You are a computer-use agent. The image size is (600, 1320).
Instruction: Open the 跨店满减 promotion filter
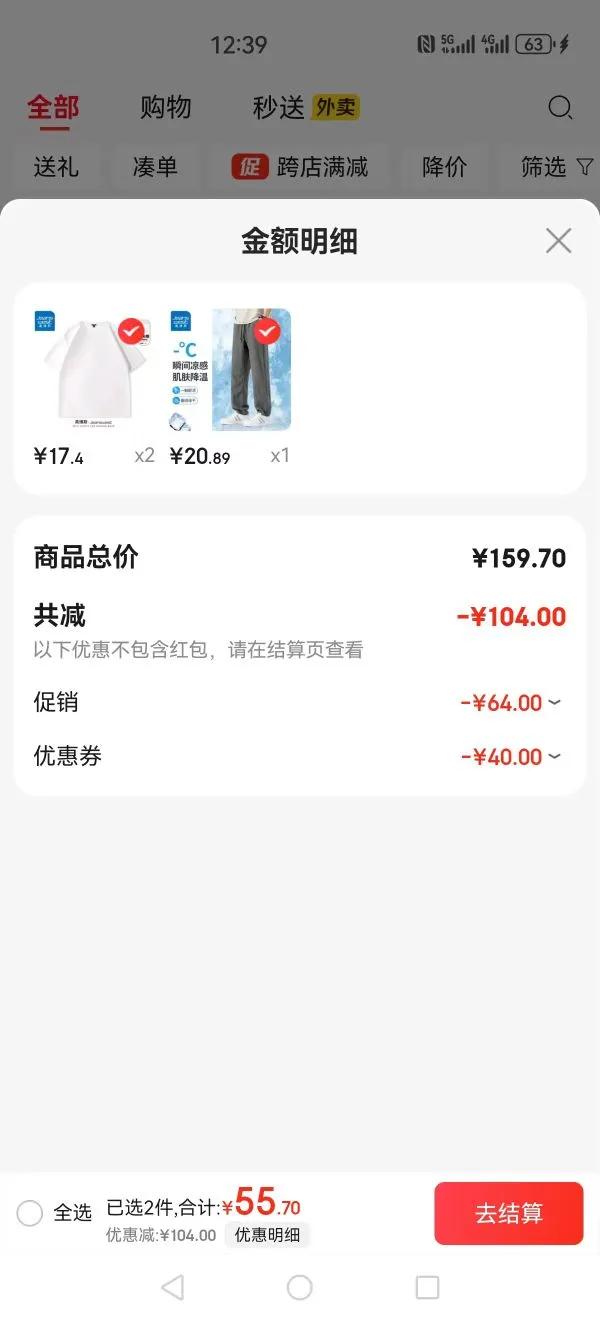[300, 167]
